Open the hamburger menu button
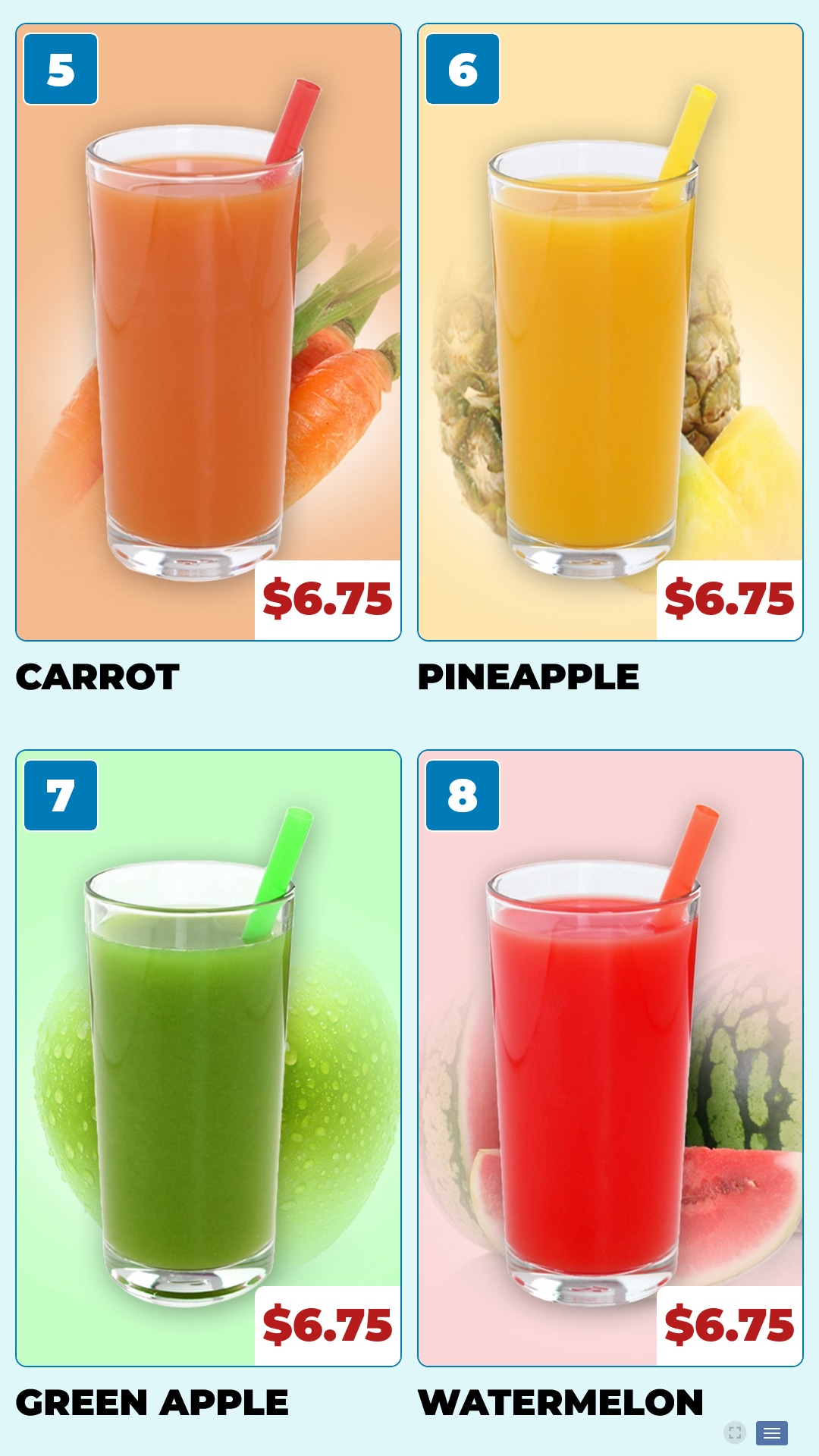Screen dimensions: 819x1456 [772, 1432]
